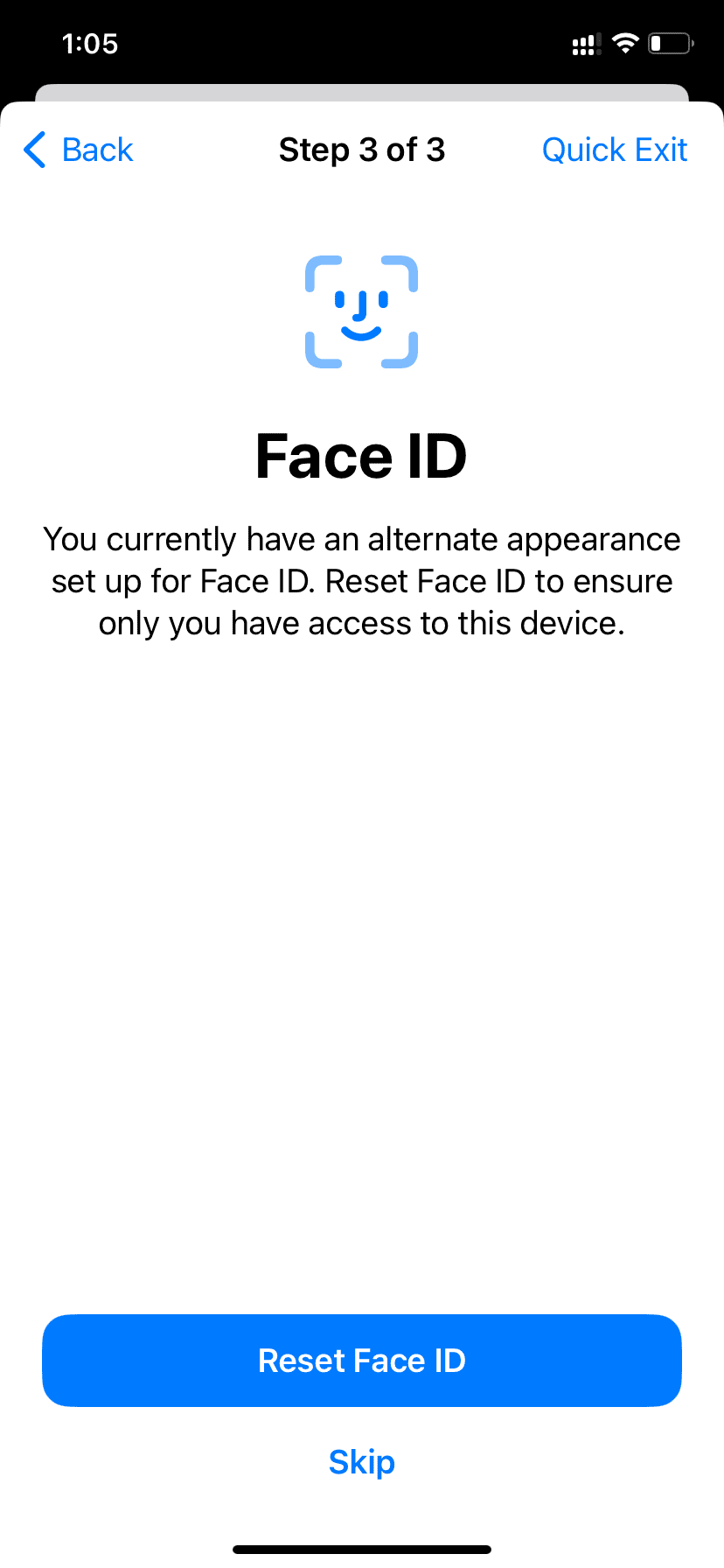This screenshot has width=724, height=1568.
Task: Reset Face ID on this device
Action: pyautogui.click(x=362, y=1361)
